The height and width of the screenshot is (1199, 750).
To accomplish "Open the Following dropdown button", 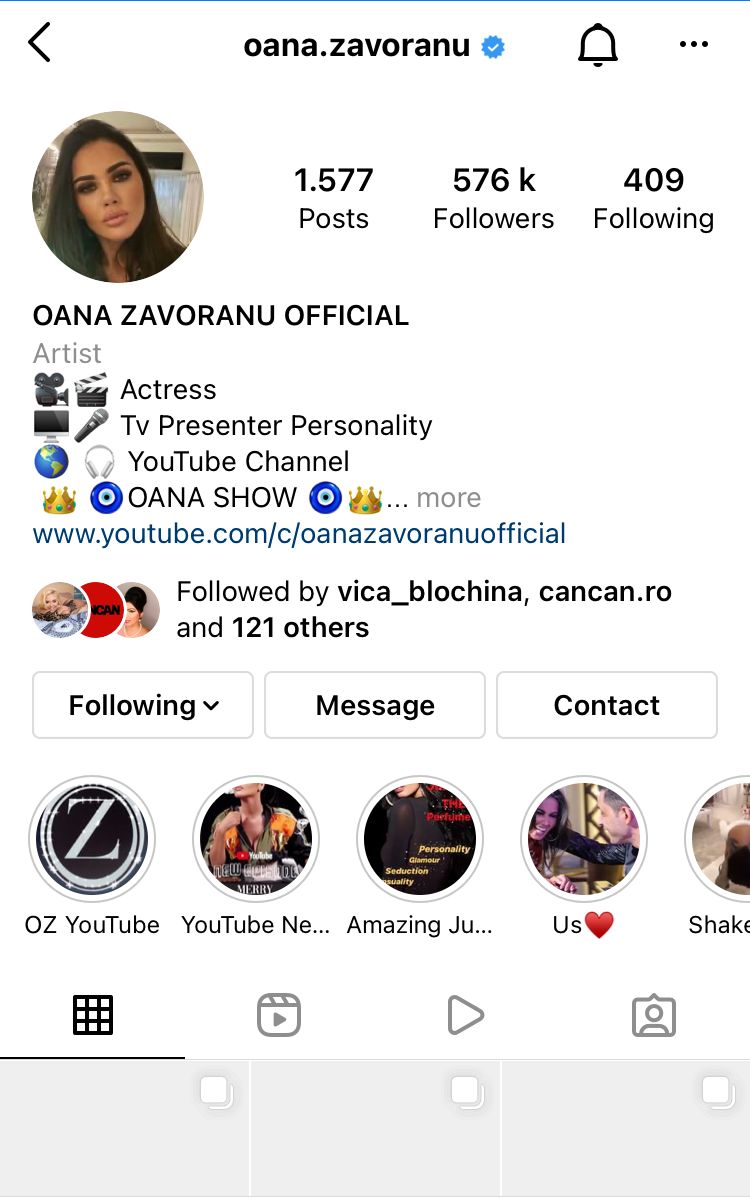I will coord(143,705).
